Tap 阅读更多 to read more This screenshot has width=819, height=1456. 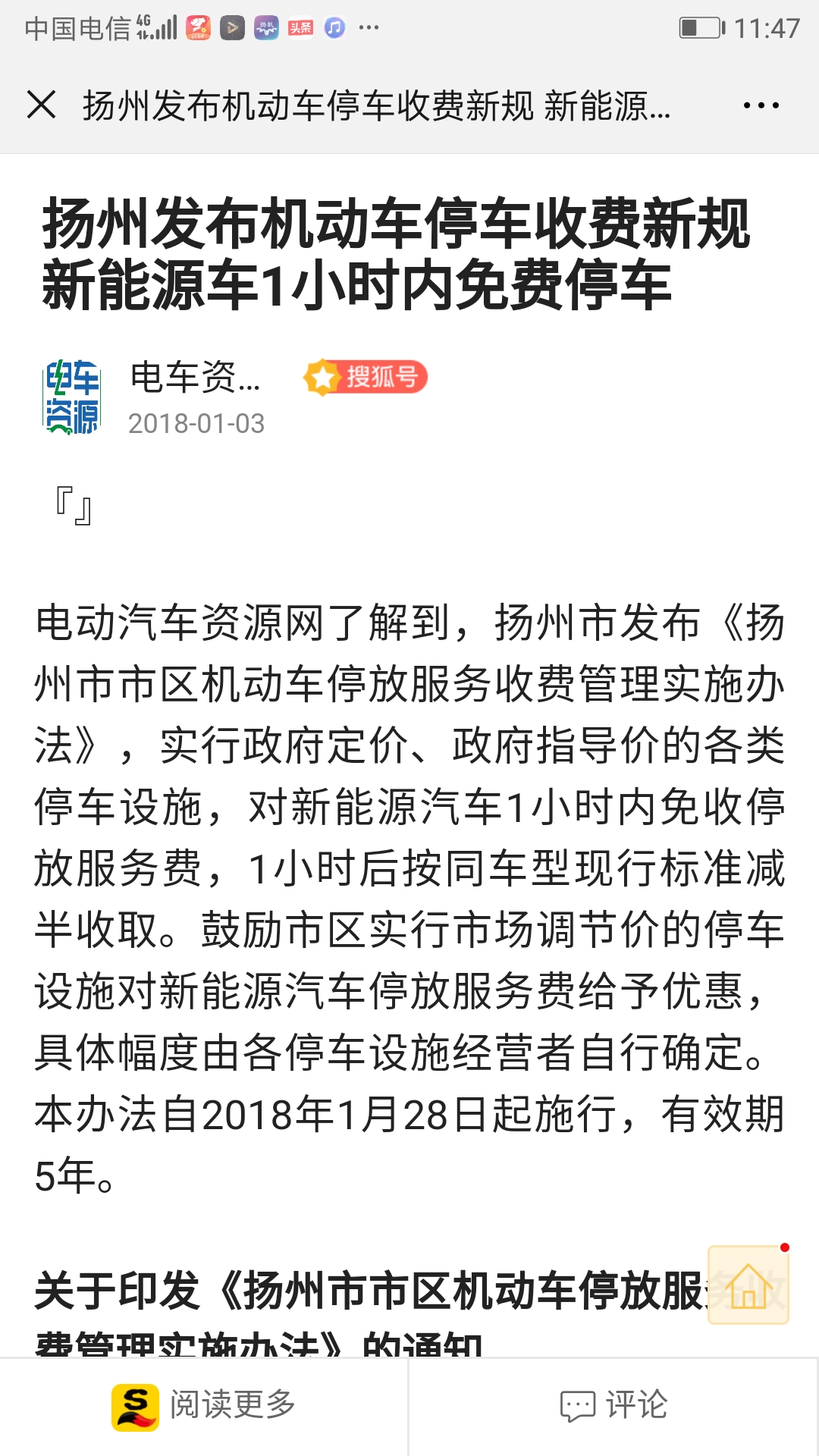coord(205,1406)
